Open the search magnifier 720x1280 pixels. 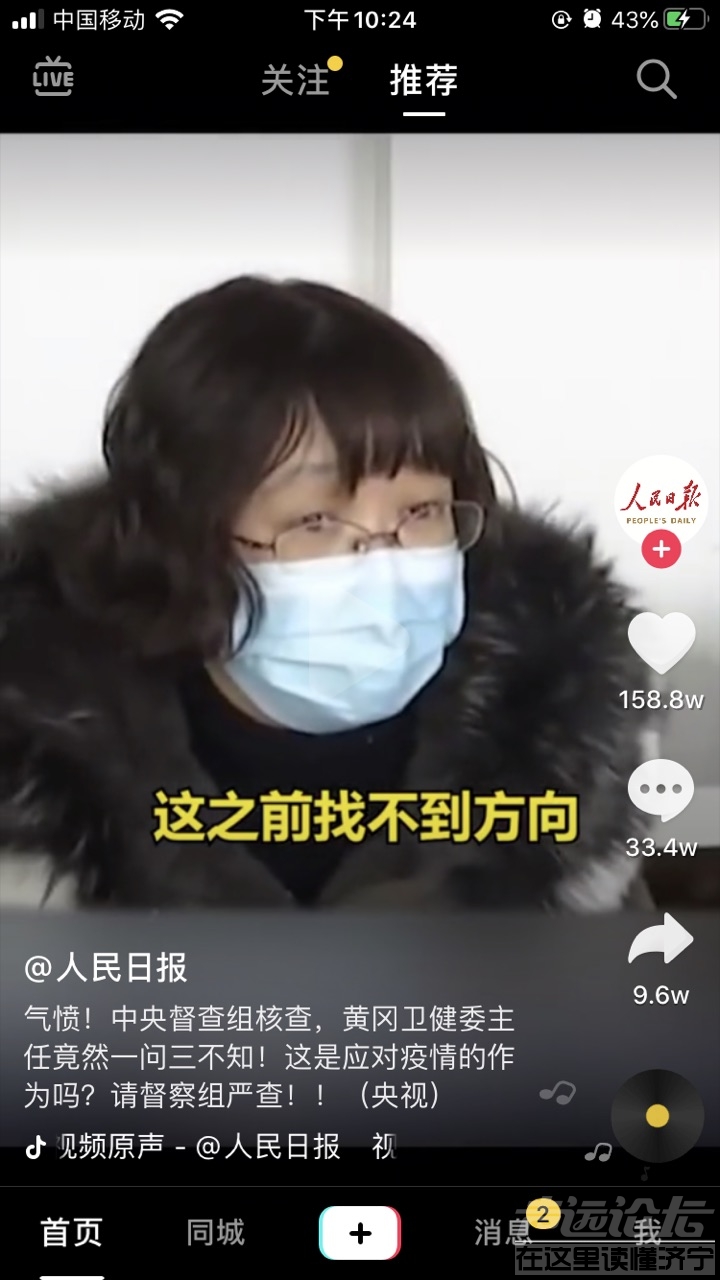pos(657,80)
